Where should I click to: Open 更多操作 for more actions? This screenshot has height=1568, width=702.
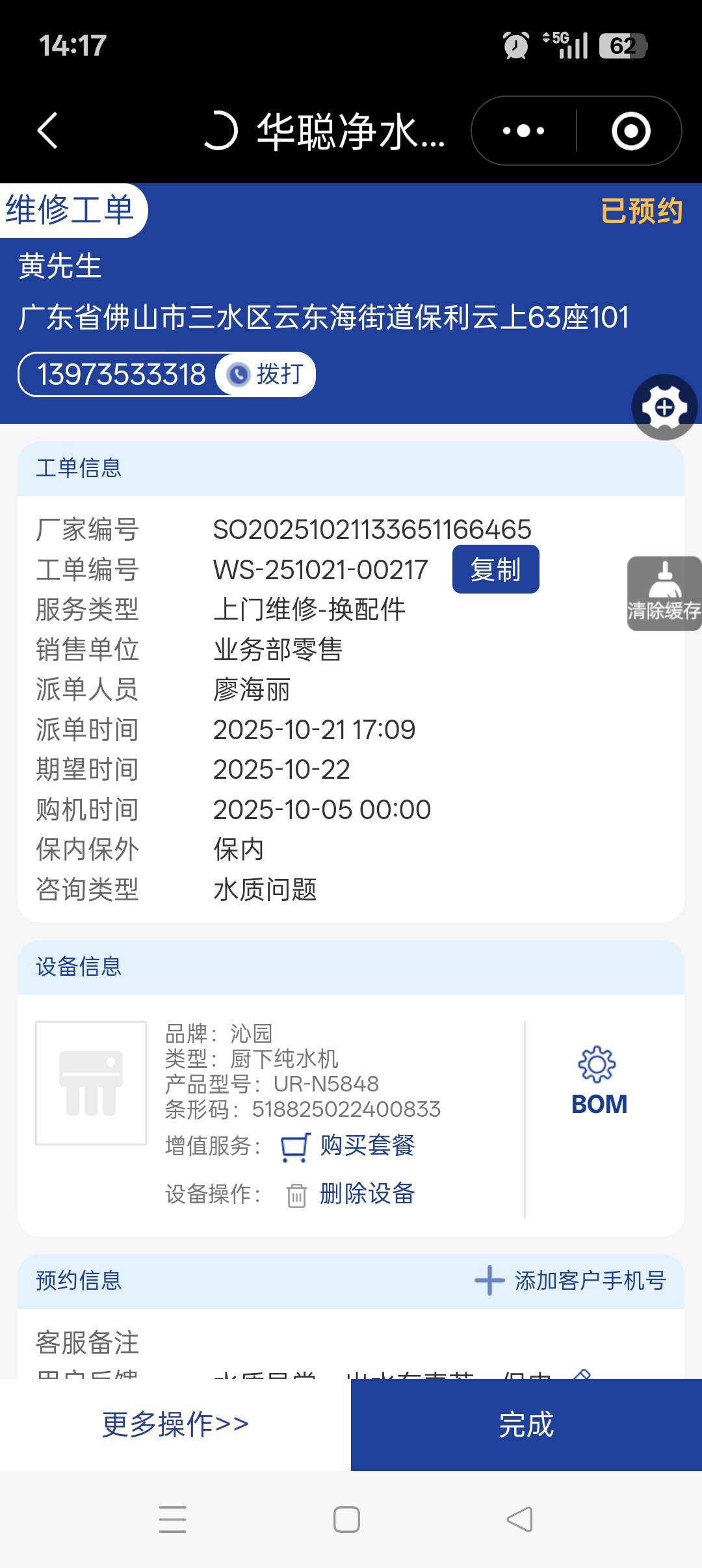[175, 1424]
